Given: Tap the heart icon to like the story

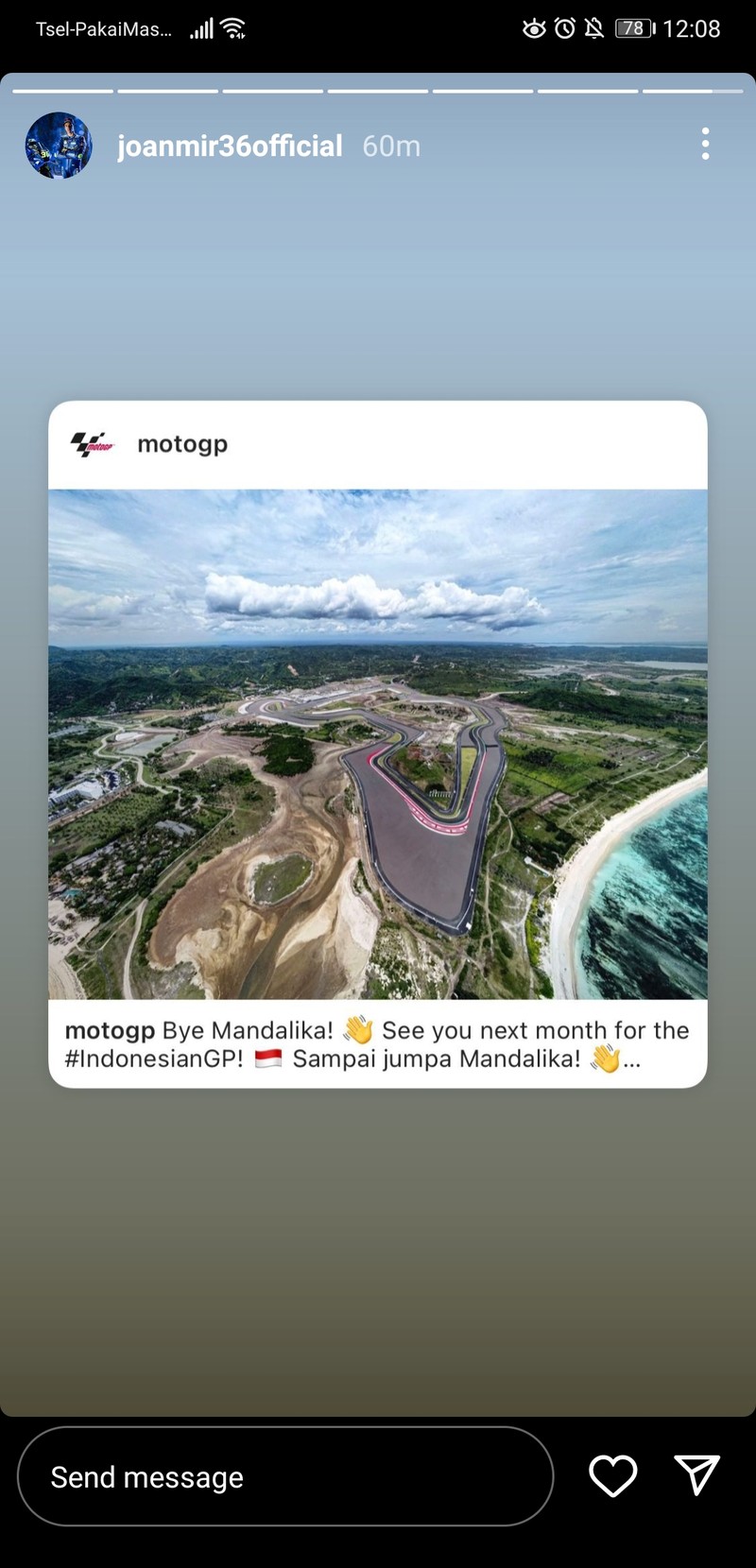Looking at the screenshot, I should [612, 1475].
